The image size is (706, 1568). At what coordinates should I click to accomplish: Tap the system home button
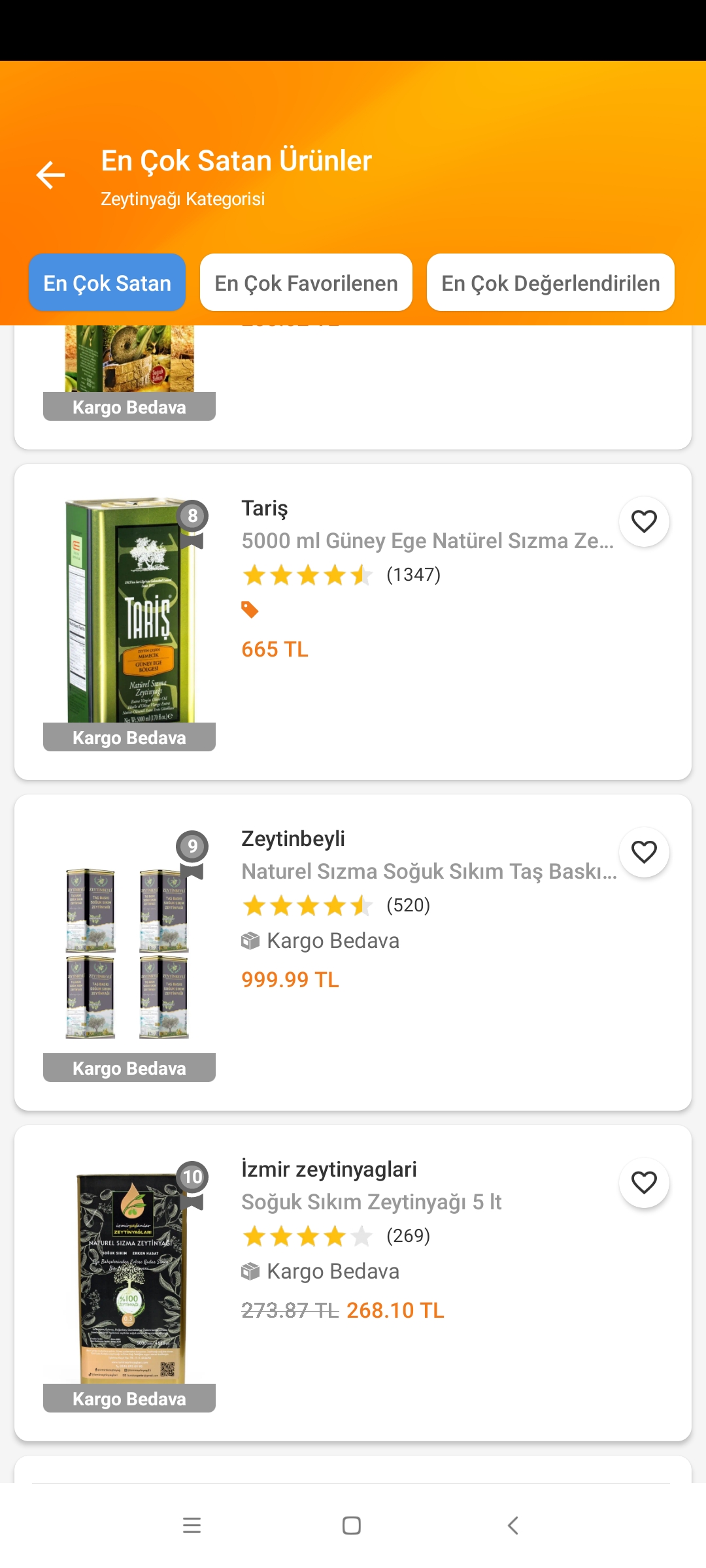click(352, 1526)
